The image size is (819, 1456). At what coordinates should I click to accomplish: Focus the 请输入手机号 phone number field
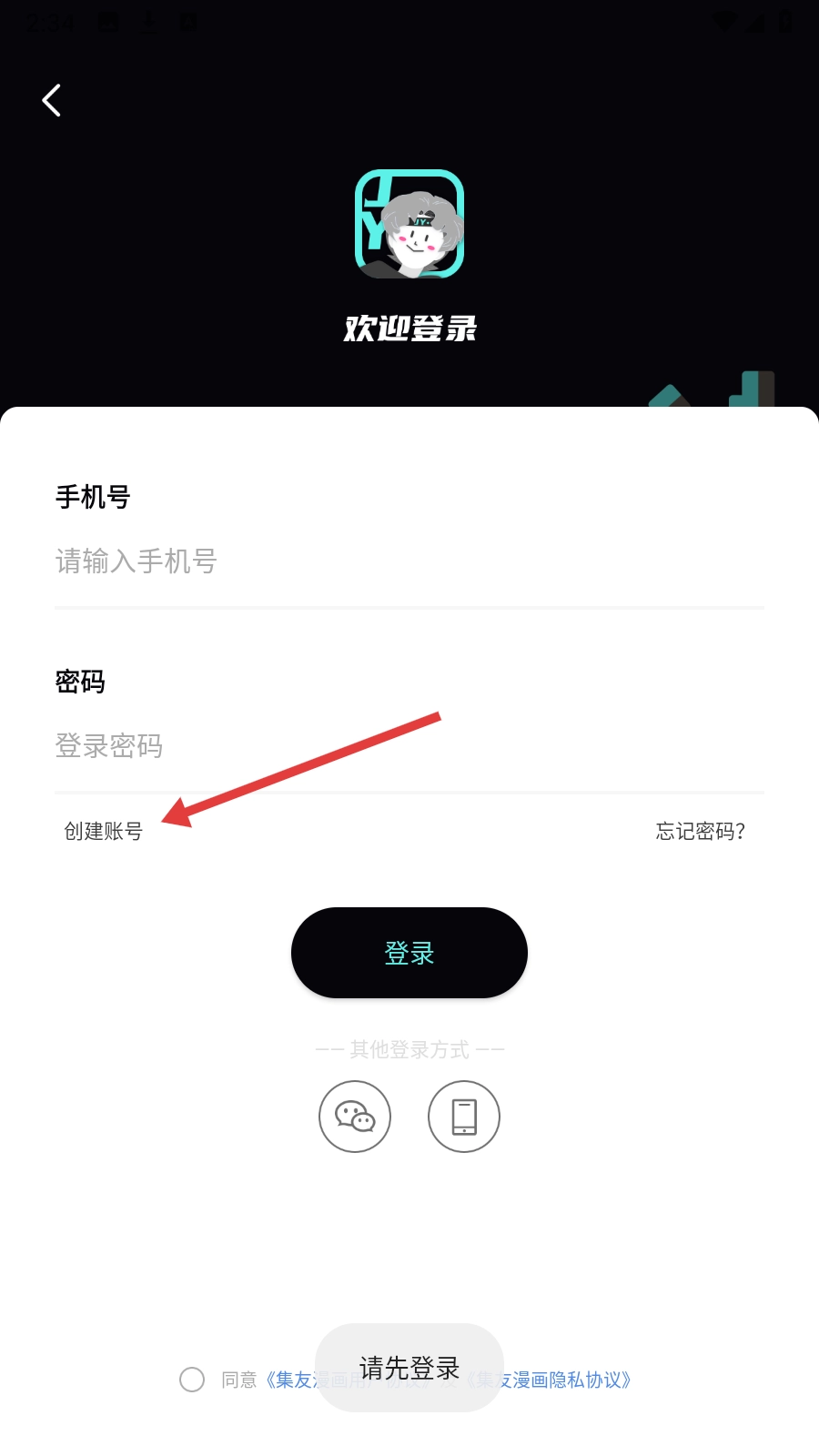pyautogui.click(x=409, y=561)
